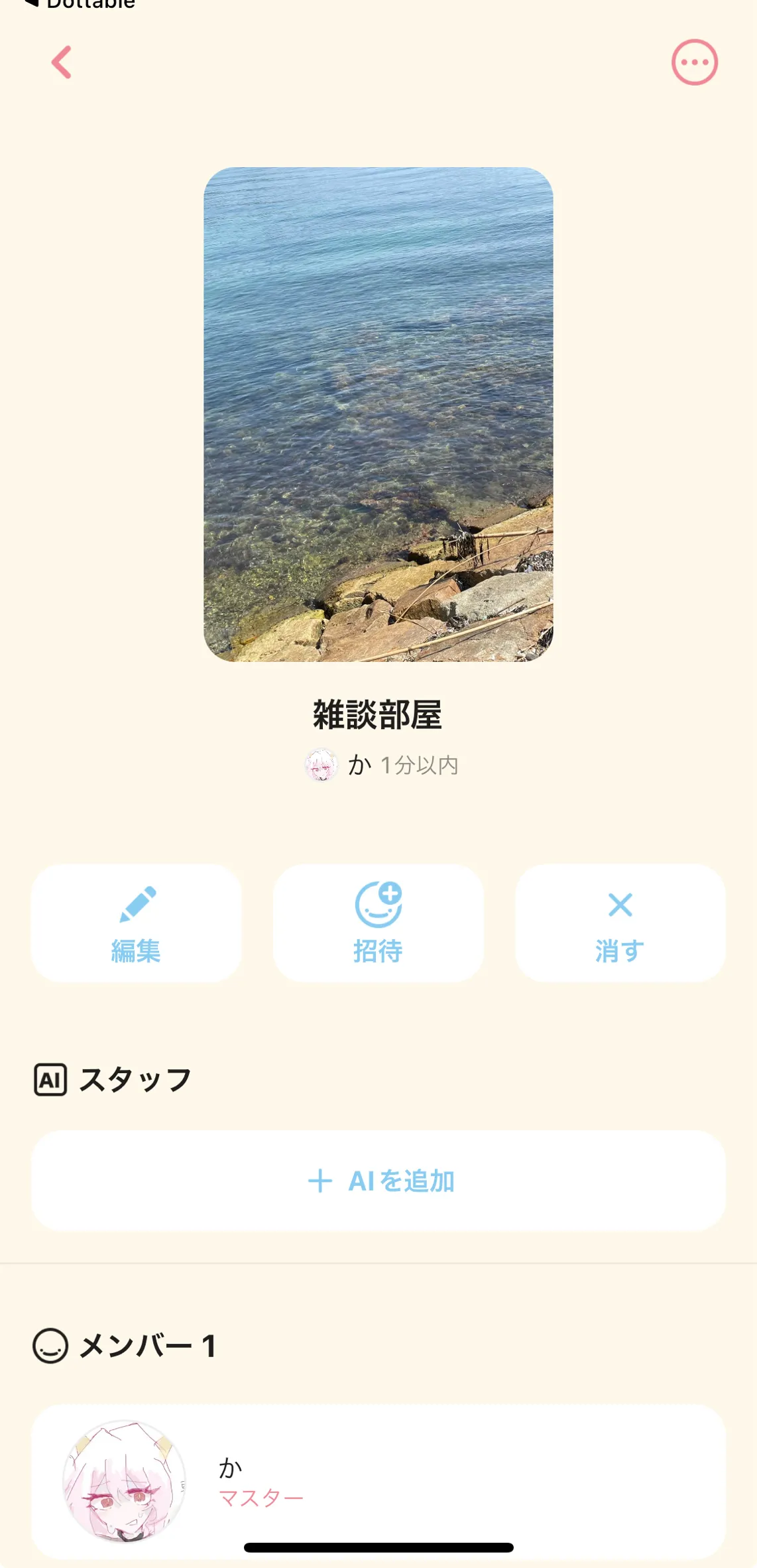Viewport: 757px width, 1568px height.
Task: Delete the room with 消す
Action: click(x=620, y=923)
